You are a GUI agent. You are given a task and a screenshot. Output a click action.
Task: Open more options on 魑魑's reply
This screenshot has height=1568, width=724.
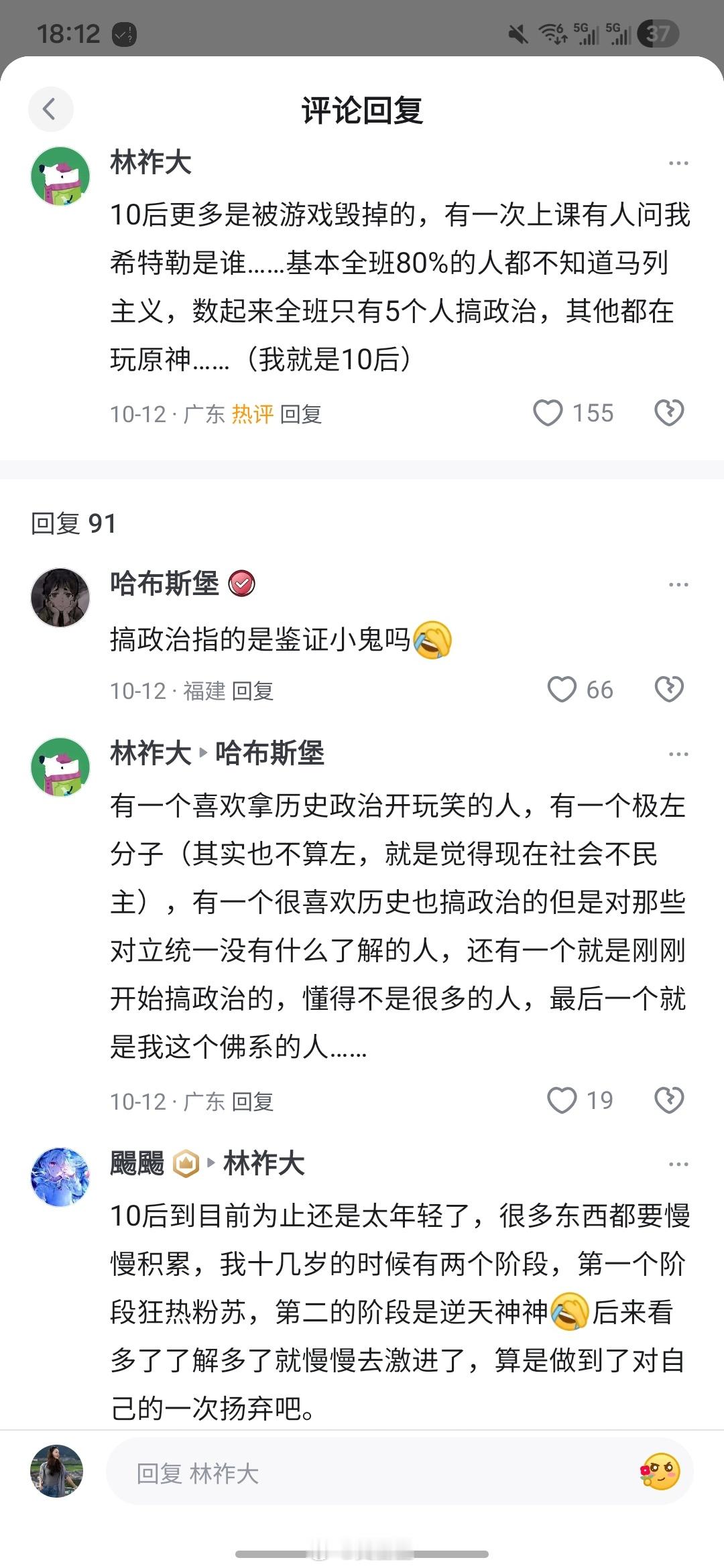680,1163
